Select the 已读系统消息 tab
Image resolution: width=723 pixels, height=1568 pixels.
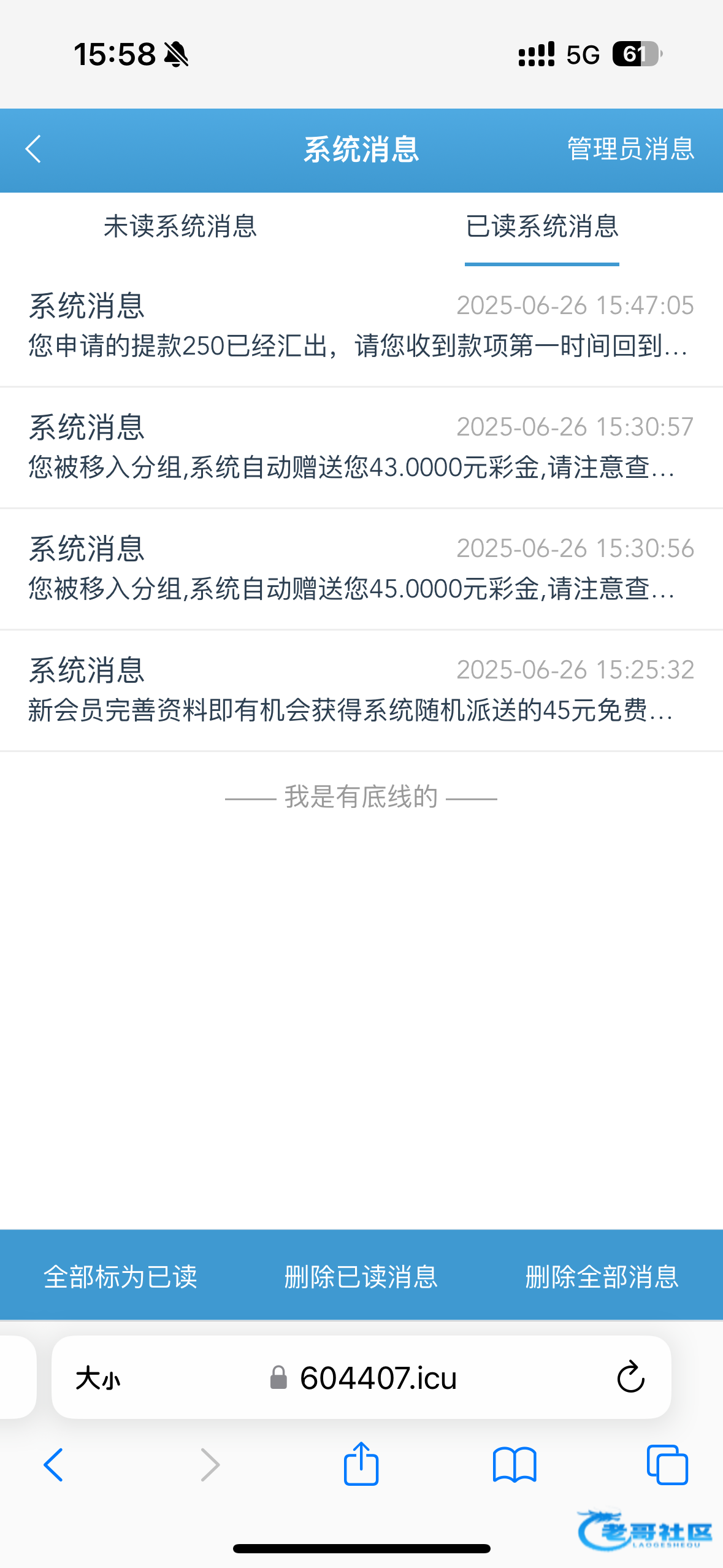[542, 226]
